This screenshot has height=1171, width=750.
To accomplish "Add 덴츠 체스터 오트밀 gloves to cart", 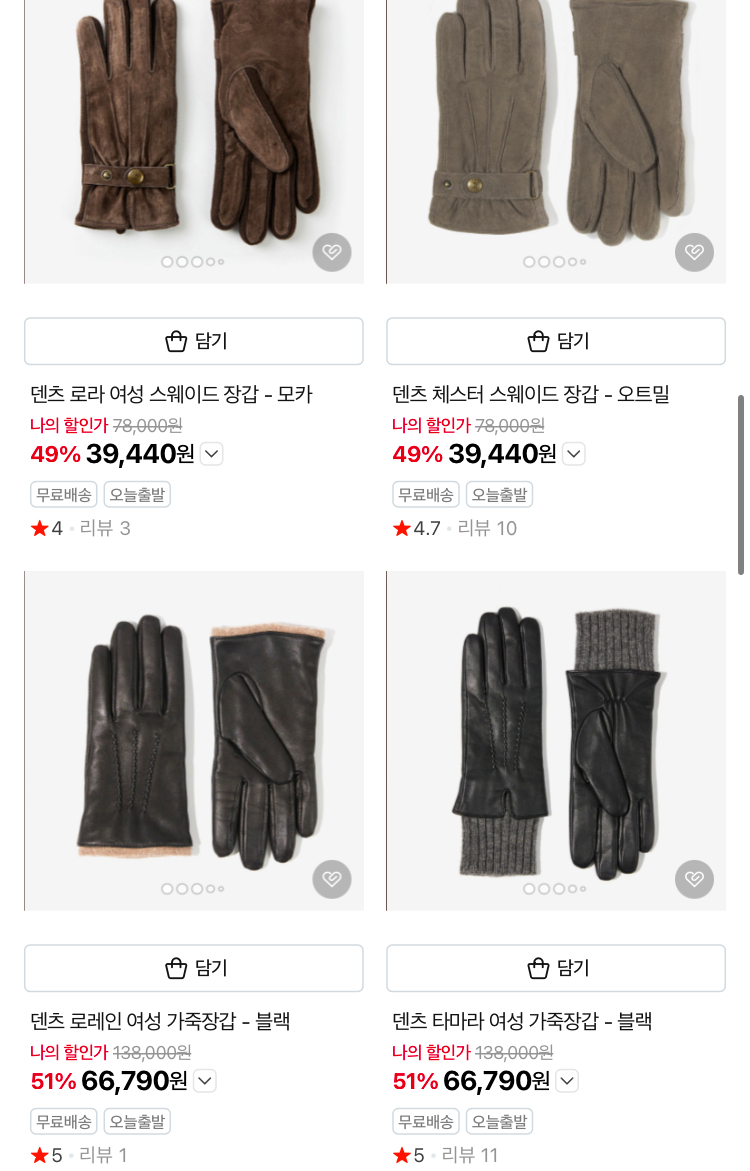I will (x=556, y=341).
